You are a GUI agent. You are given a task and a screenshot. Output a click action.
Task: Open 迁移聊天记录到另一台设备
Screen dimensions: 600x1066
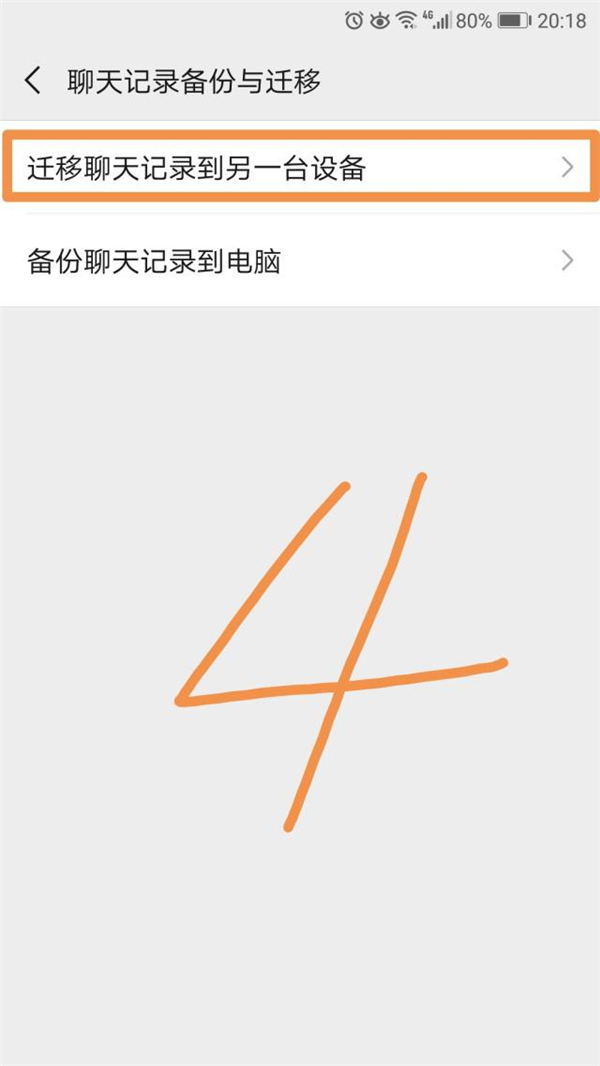(300, 167)
